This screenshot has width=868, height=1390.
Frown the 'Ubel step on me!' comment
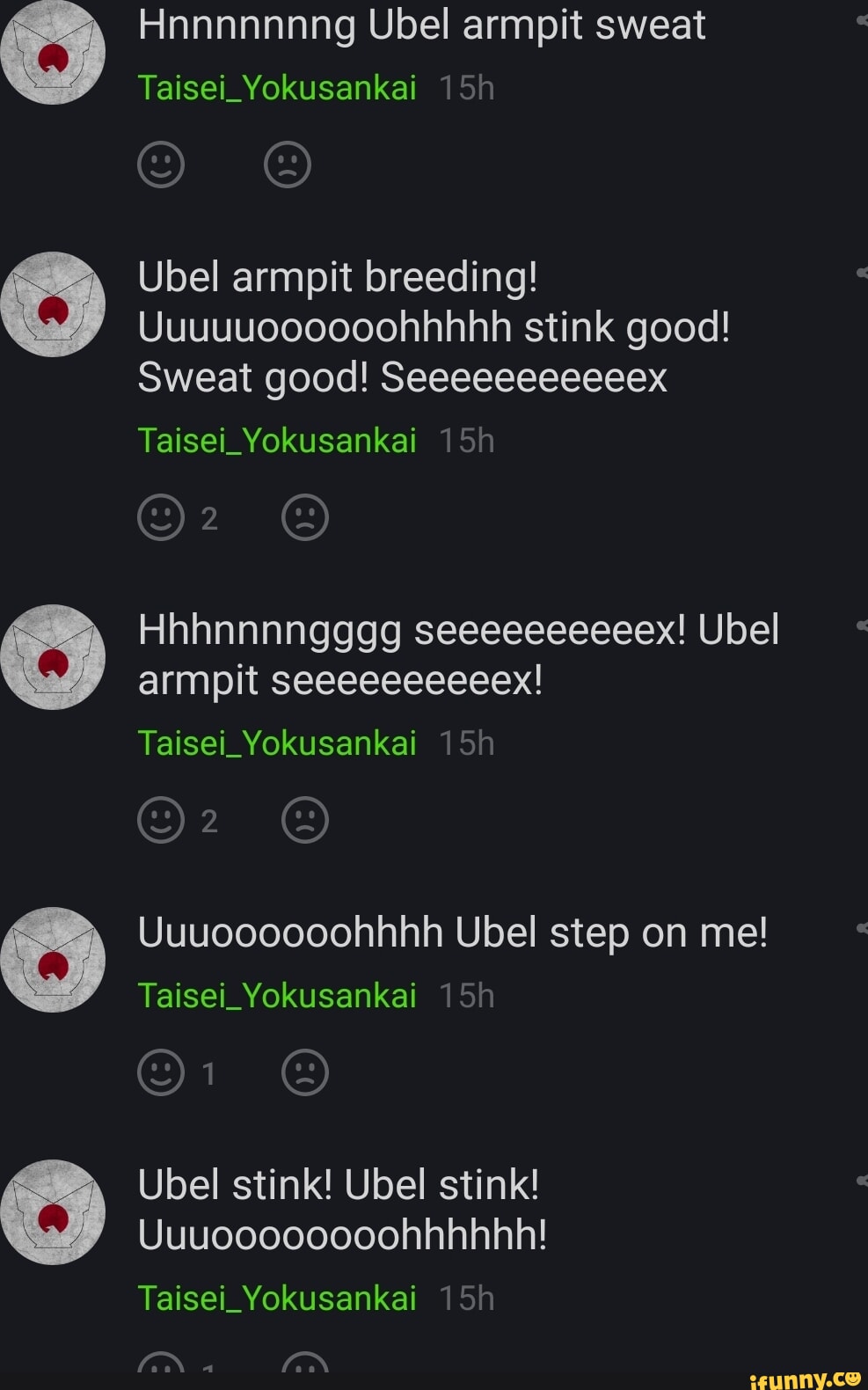point(305,1072)
